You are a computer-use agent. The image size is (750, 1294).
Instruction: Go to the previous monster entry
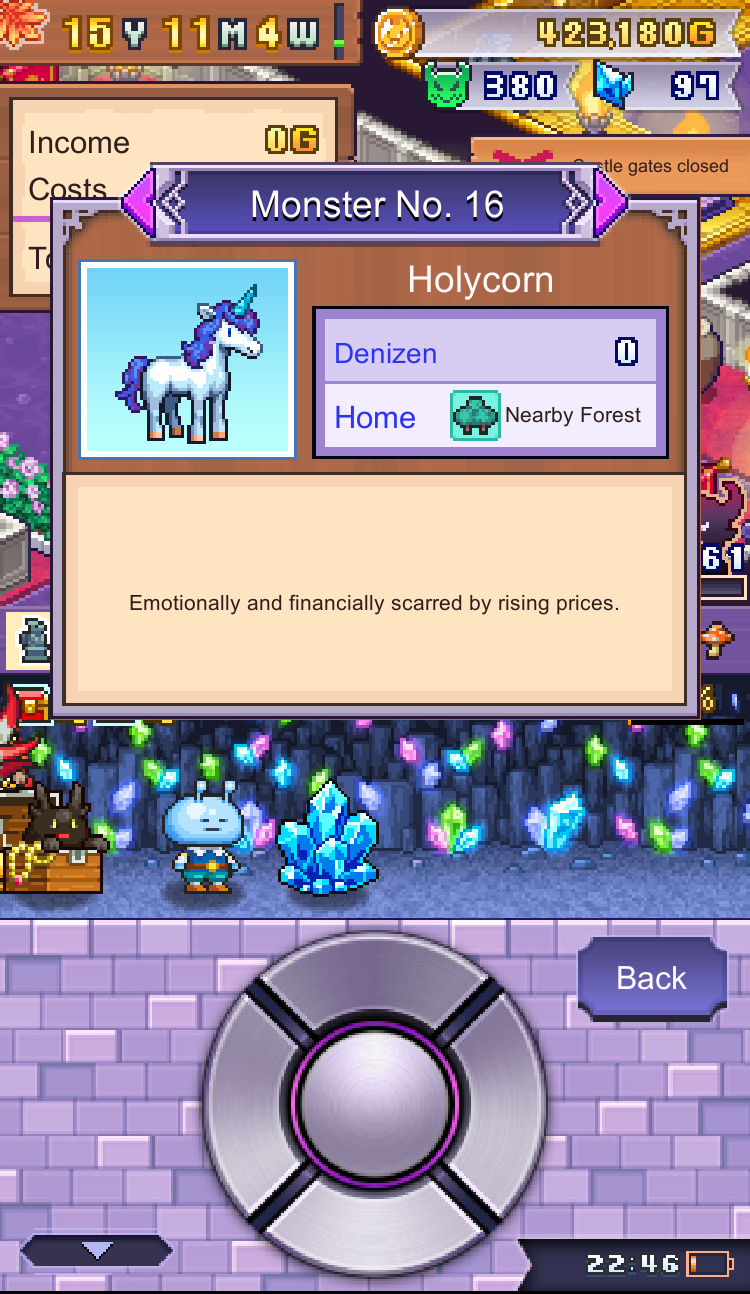pyautogui.click(x=138, y=203)
